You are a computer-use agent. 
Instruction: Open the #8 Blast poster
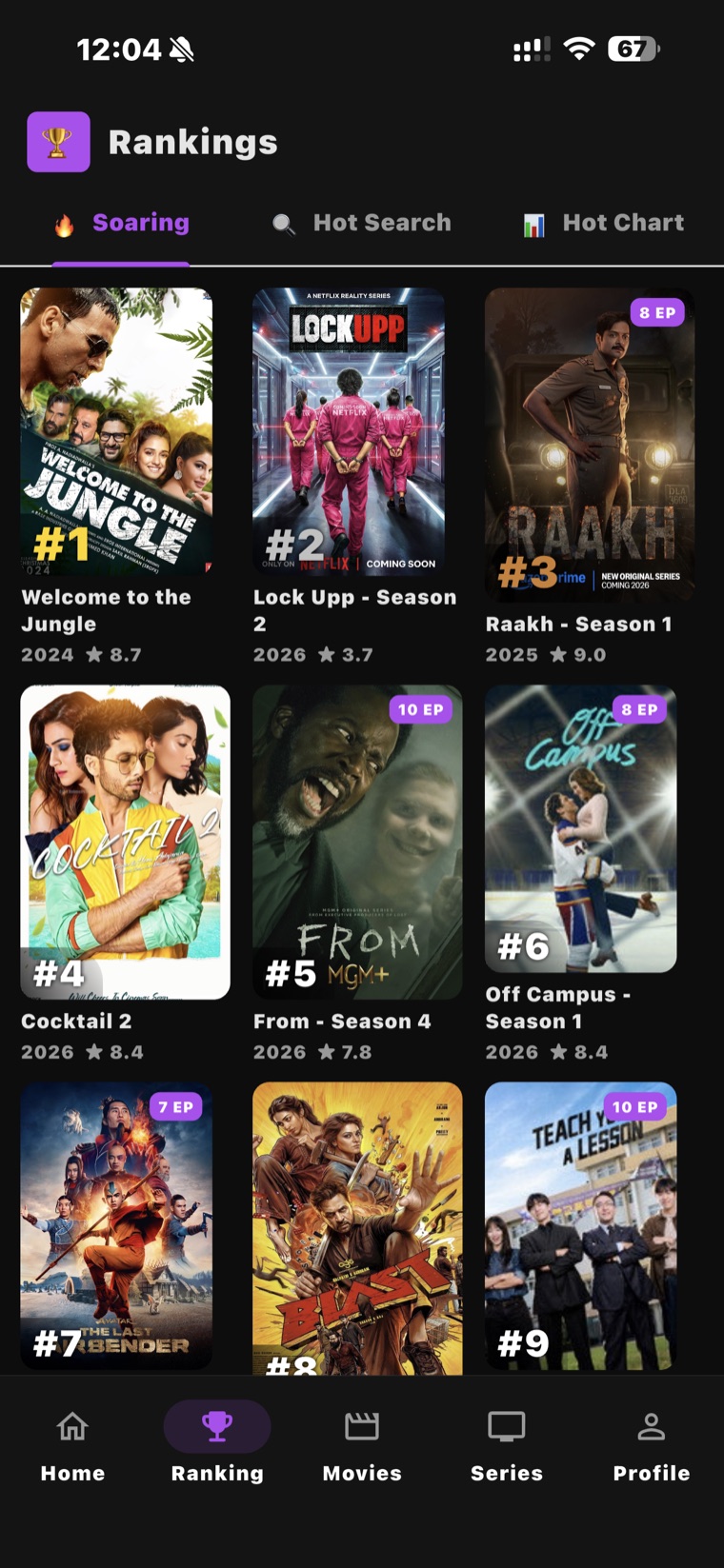point(357,1228)
